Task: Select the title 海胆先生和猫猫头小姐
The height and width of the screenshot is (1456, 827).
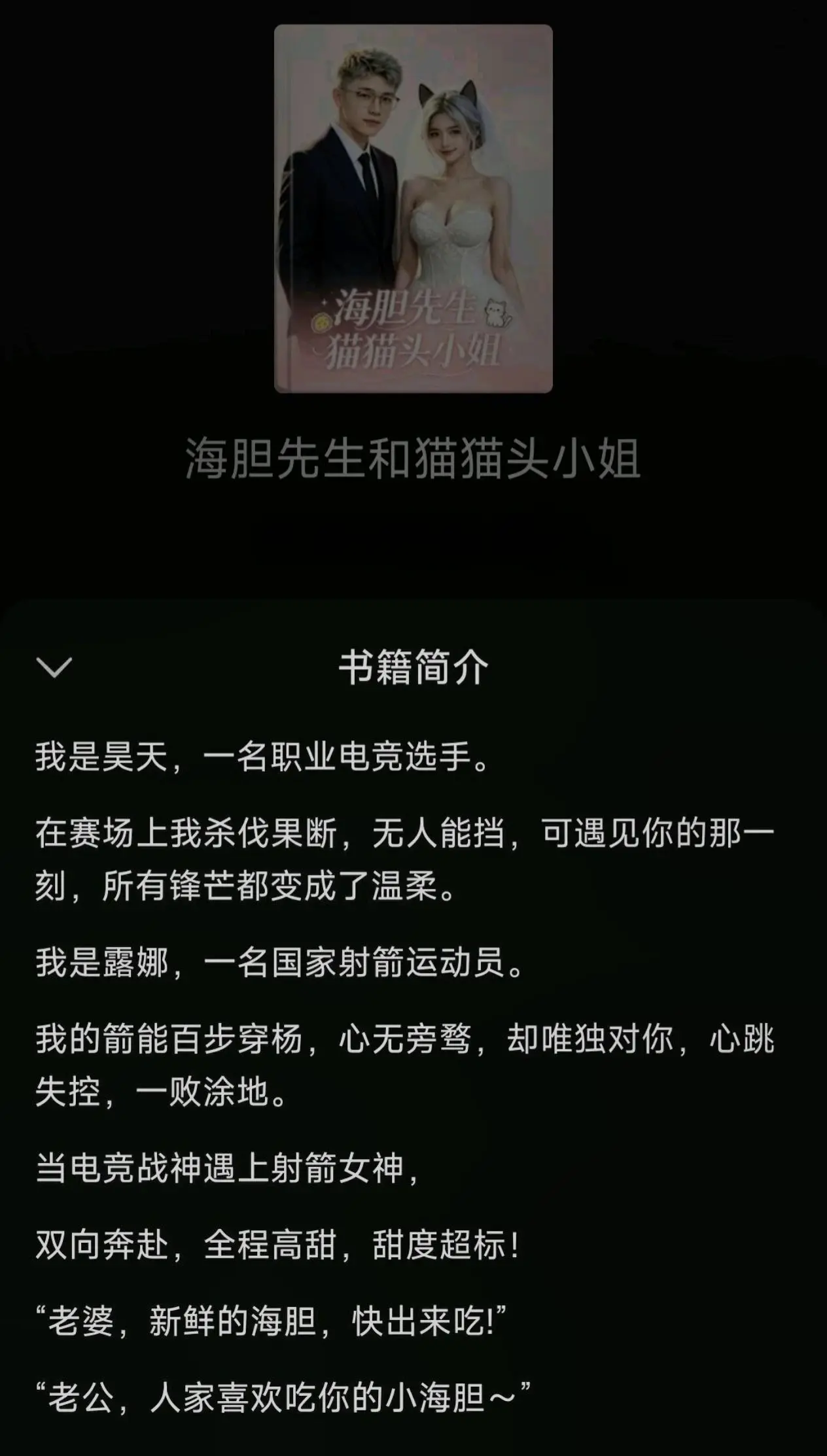Action: tap(412, 459)
